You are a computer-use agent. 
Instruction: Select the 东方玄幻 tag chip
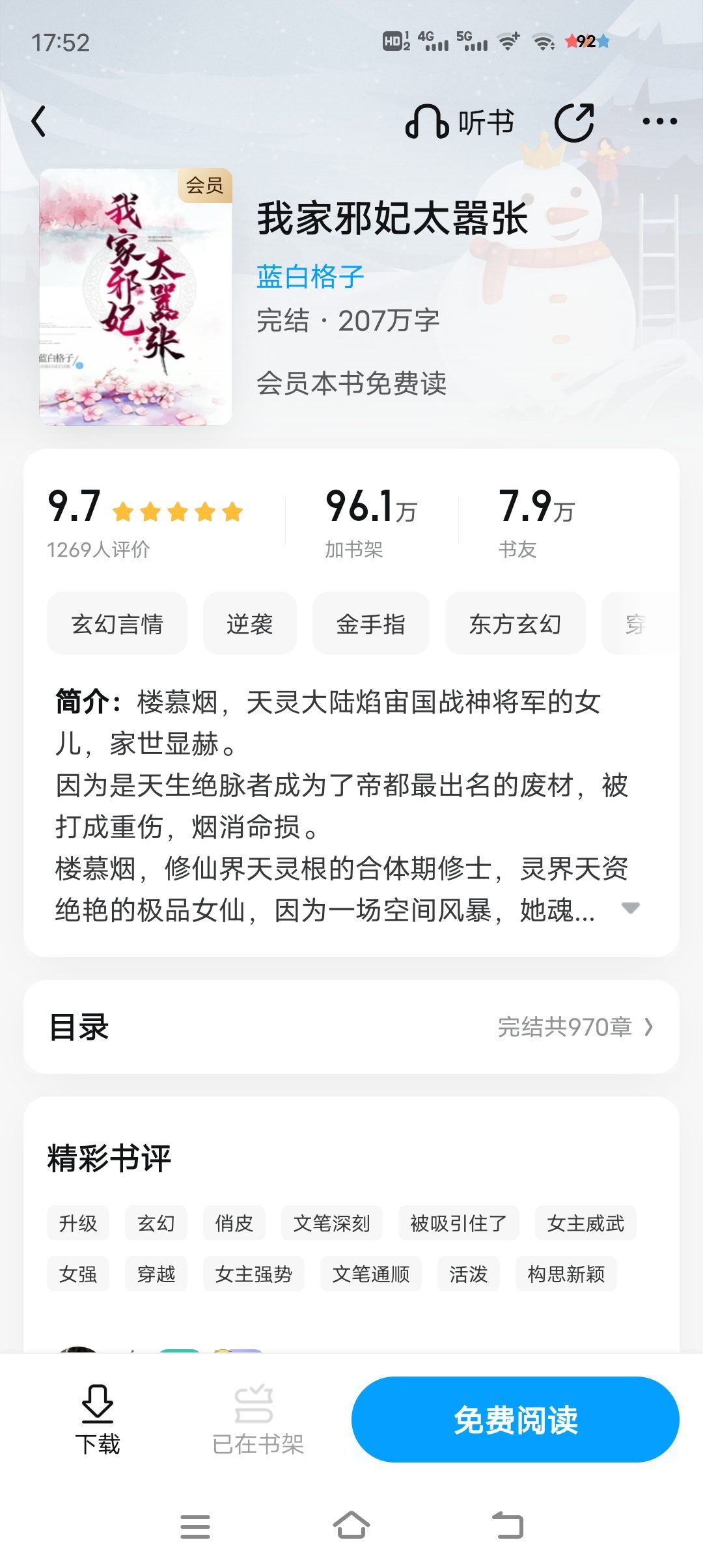click(x=516, y=624)
